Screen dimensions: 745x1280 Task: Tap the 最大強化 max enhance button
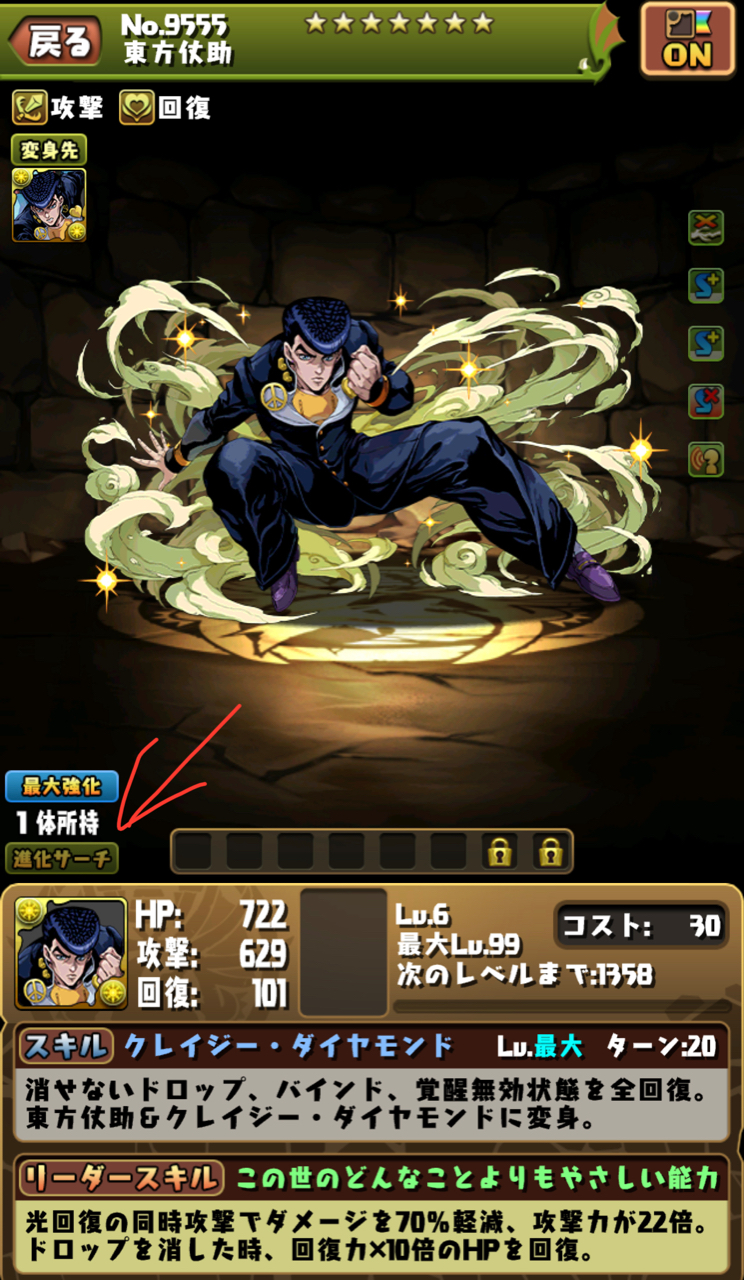pos(61,786)
